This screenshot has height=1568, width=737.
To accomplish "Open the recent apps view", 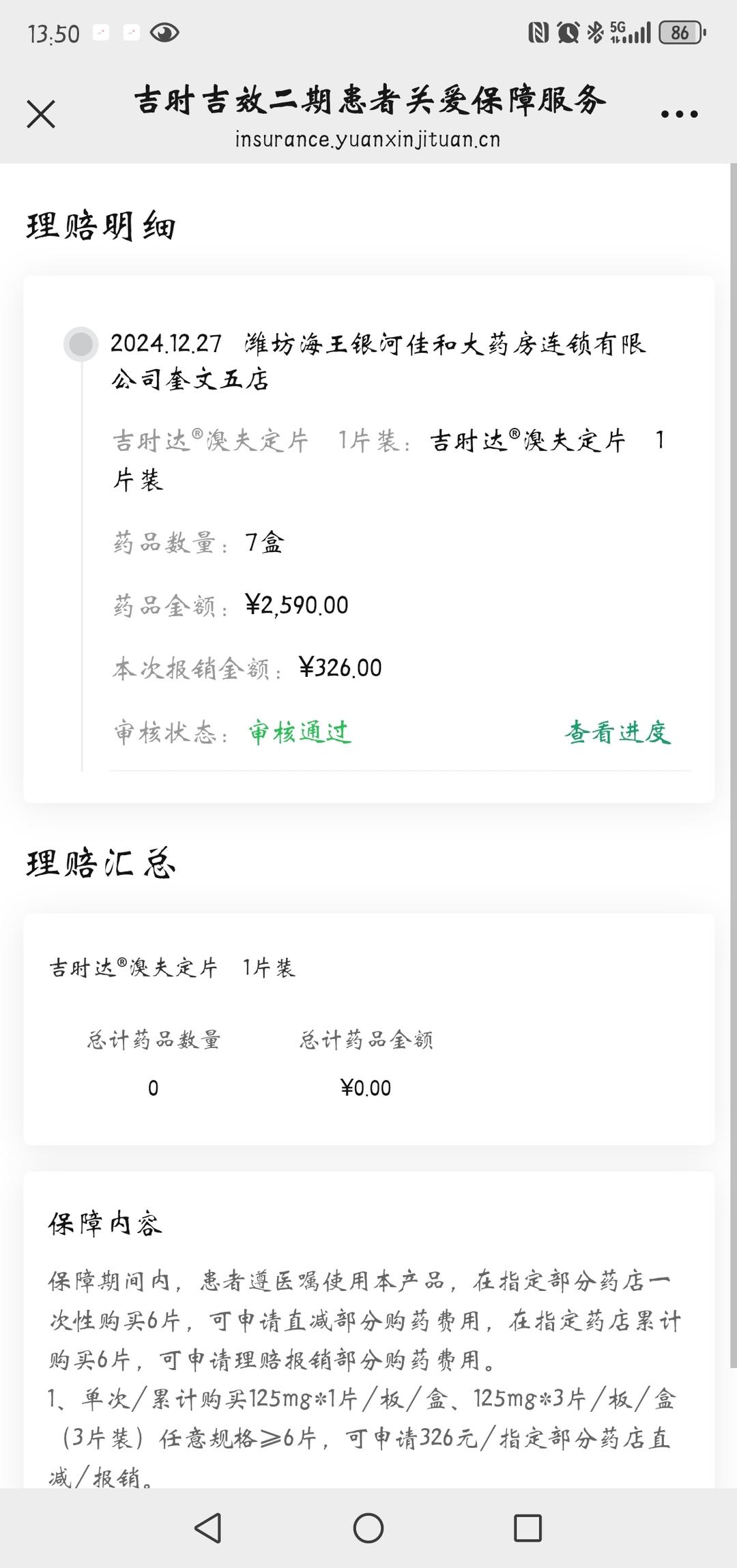I will pyautogui.click(x=528, y=1528).
